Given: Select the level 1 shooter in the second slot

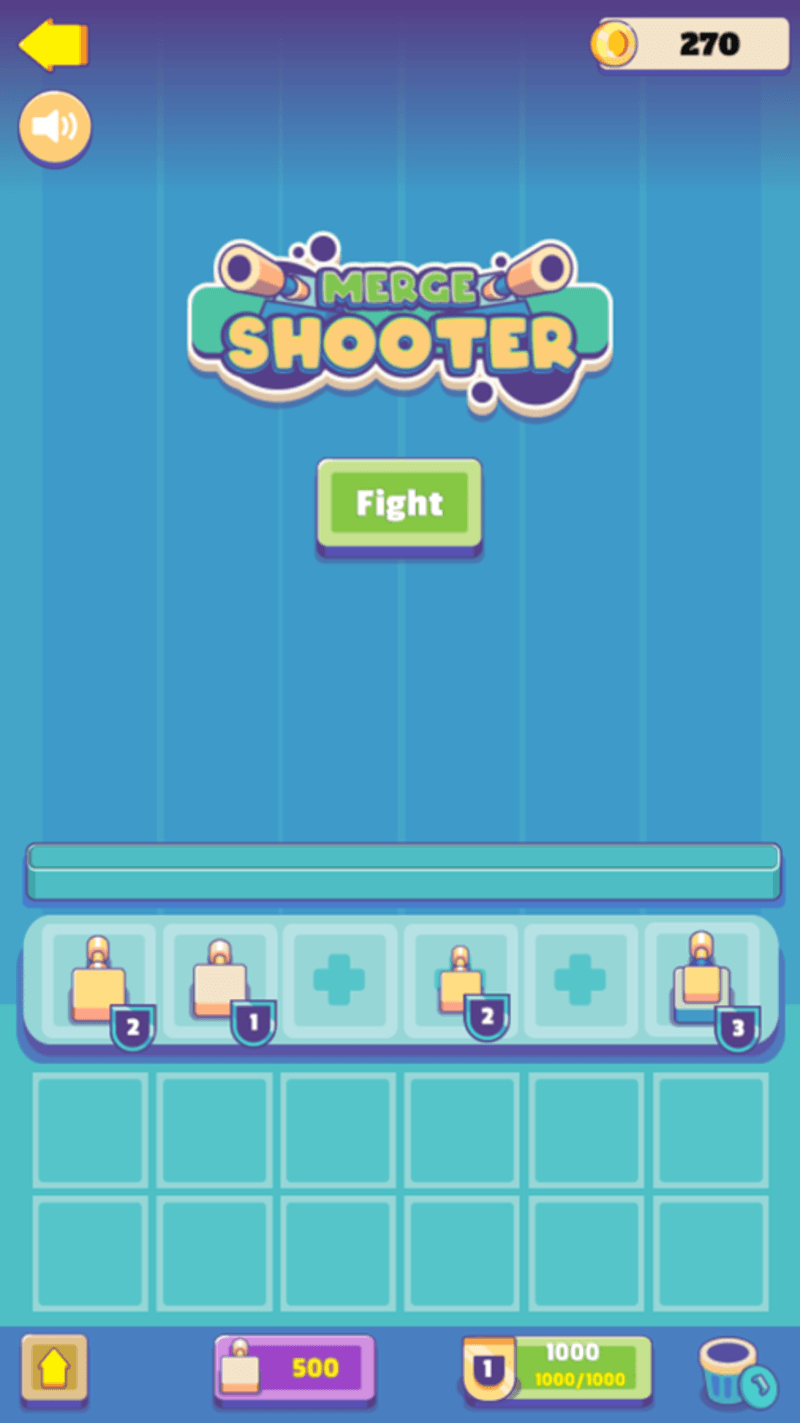Looking at the screenshot, I should [221, 980].
